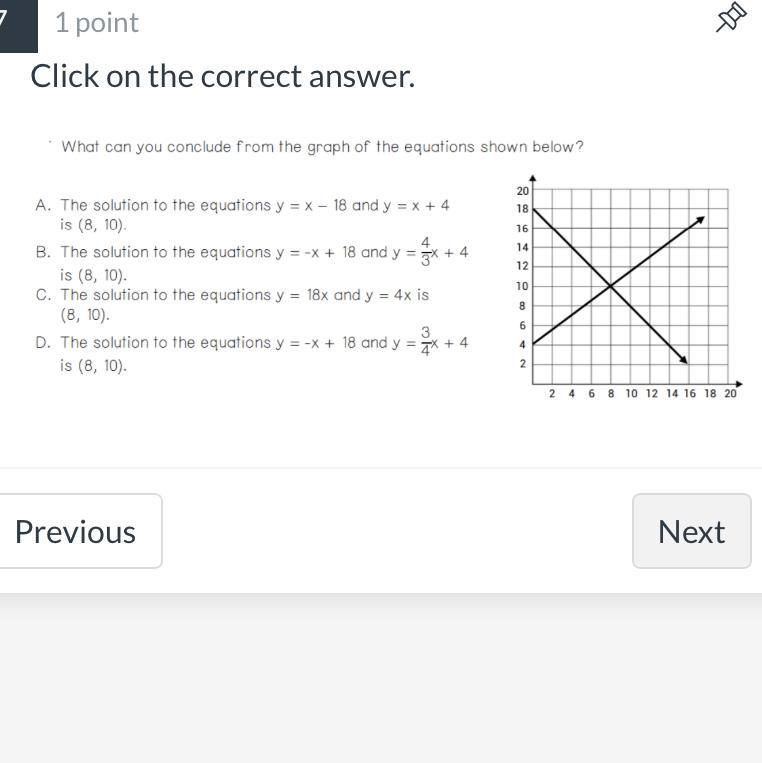The image size is (762, 763).
Task: Pin this question
Action: (731, 18)
